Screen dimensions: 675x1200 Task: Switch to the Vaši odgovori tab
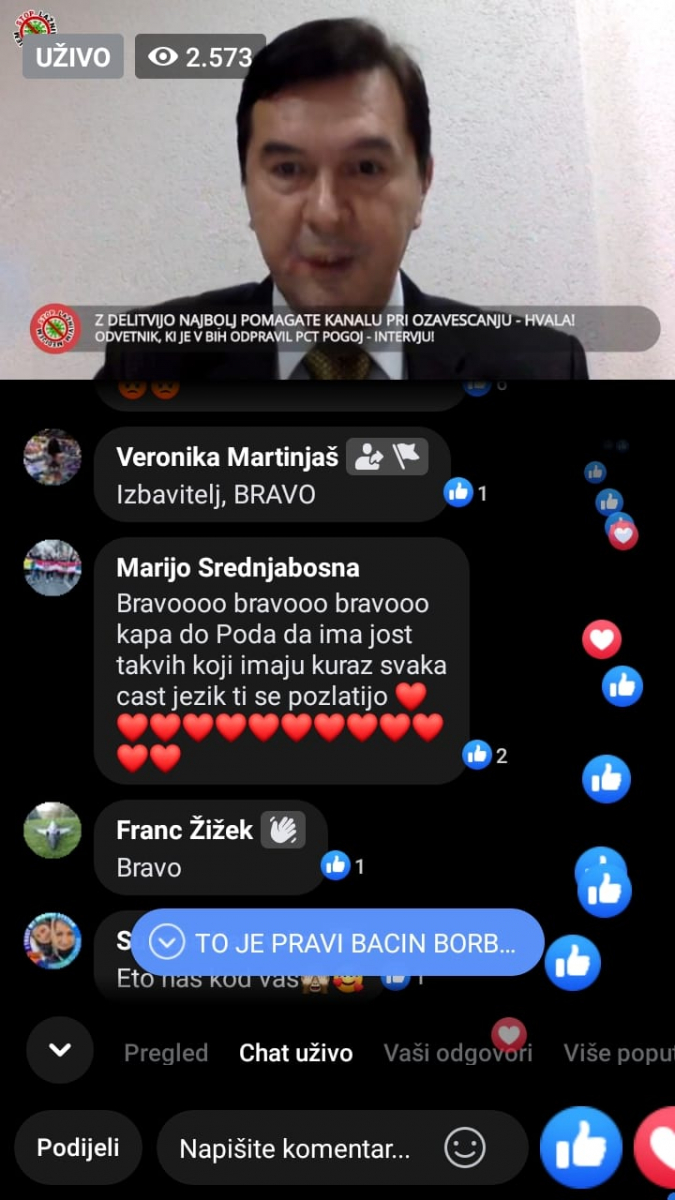click(458, 1052)
